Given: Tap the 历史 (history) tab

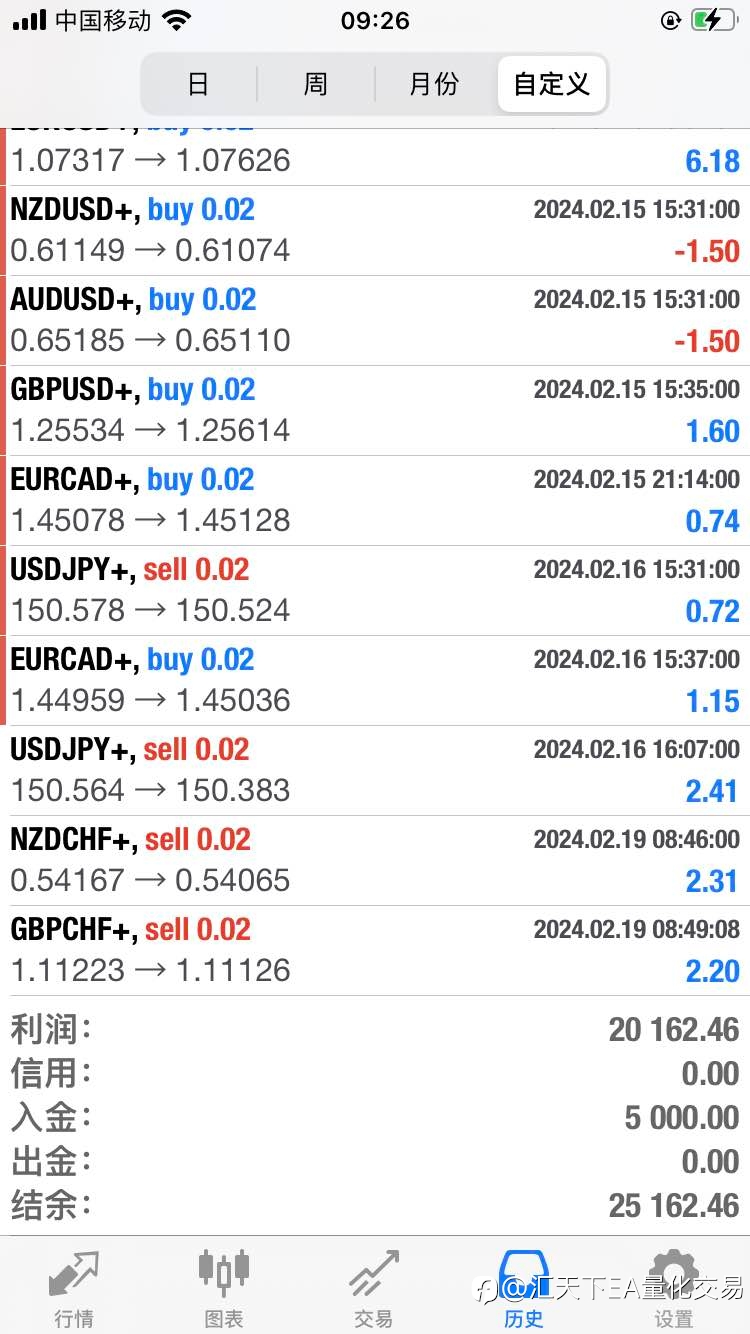Looking at the screenshot, I should point(524,1287).
